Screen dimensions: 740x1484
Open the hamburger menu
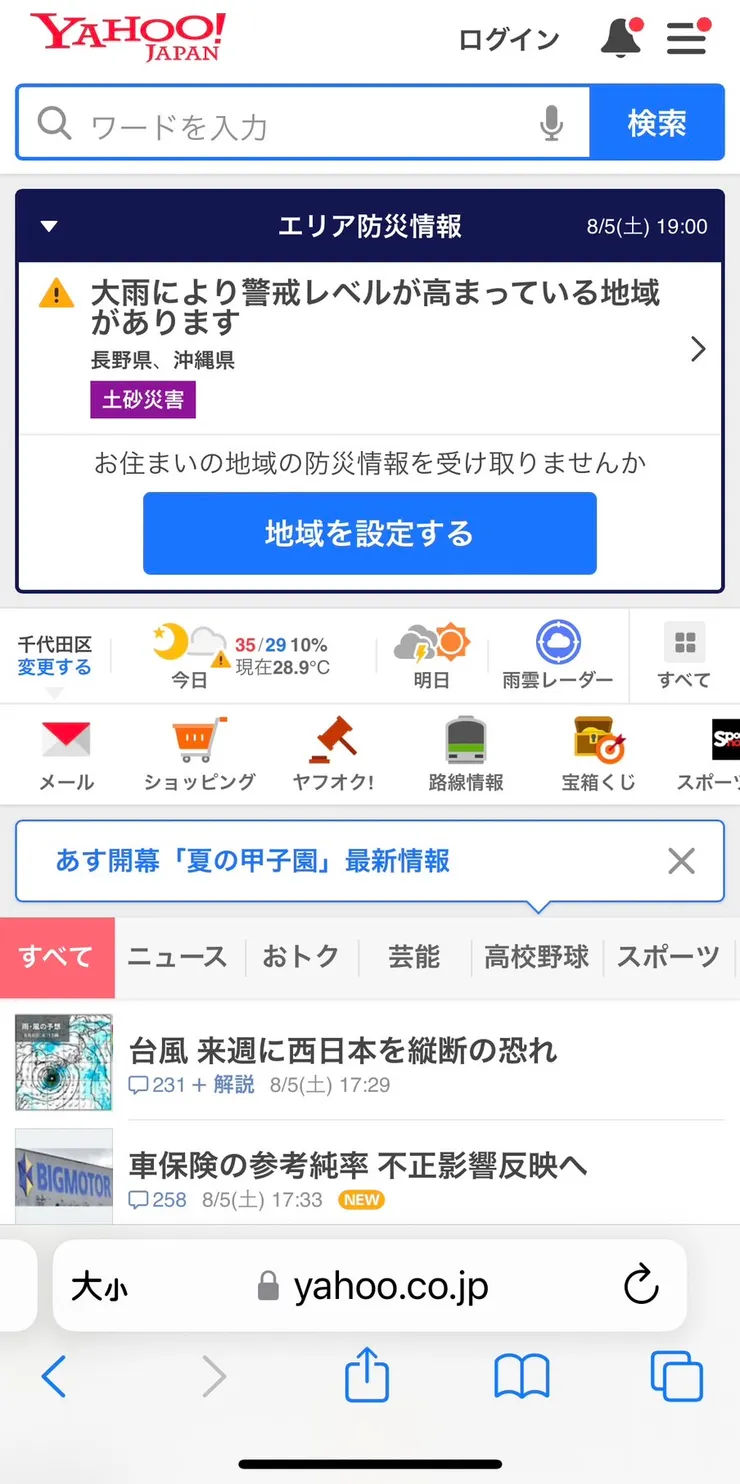pos(687,38)
